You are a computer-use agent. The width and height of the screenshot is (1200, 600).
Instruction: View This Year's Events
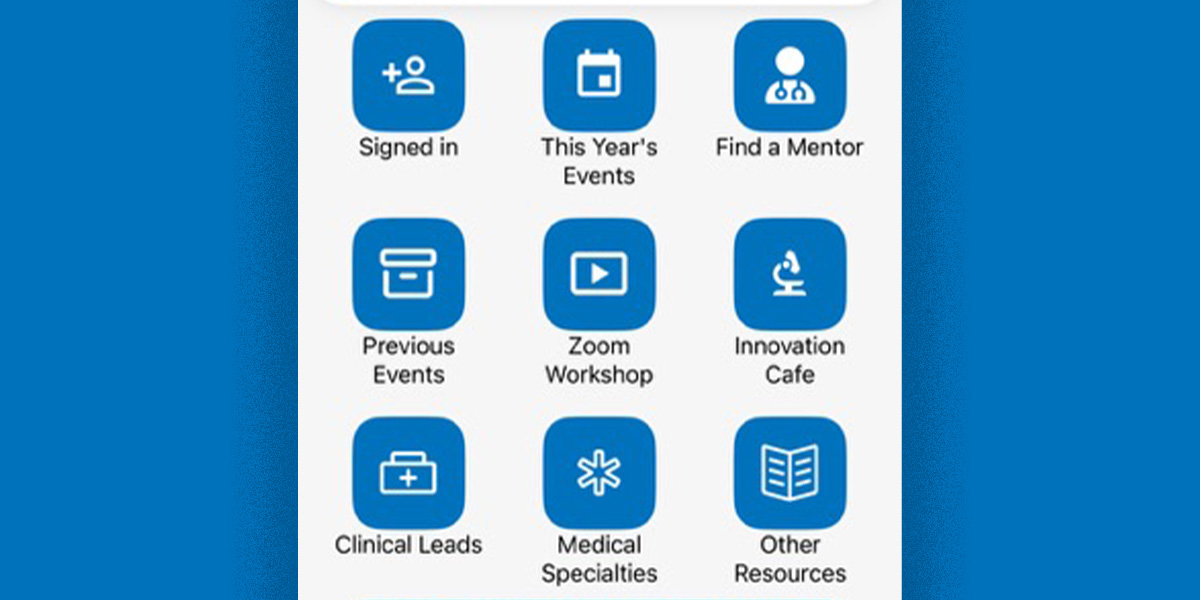pyautogui.click(x=599, y=76)
